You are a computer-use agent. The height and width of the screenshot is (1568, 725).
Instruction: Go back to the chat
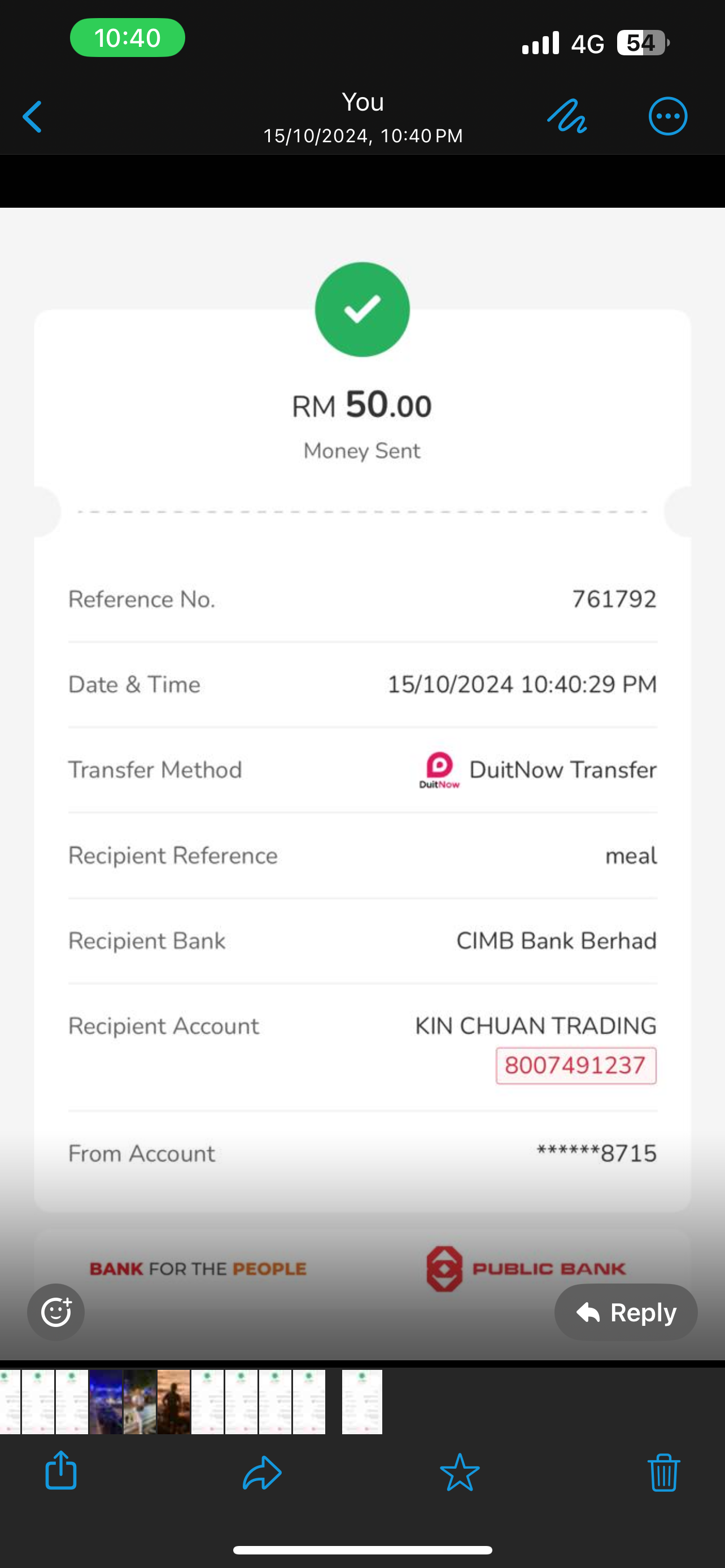point(32,116)
